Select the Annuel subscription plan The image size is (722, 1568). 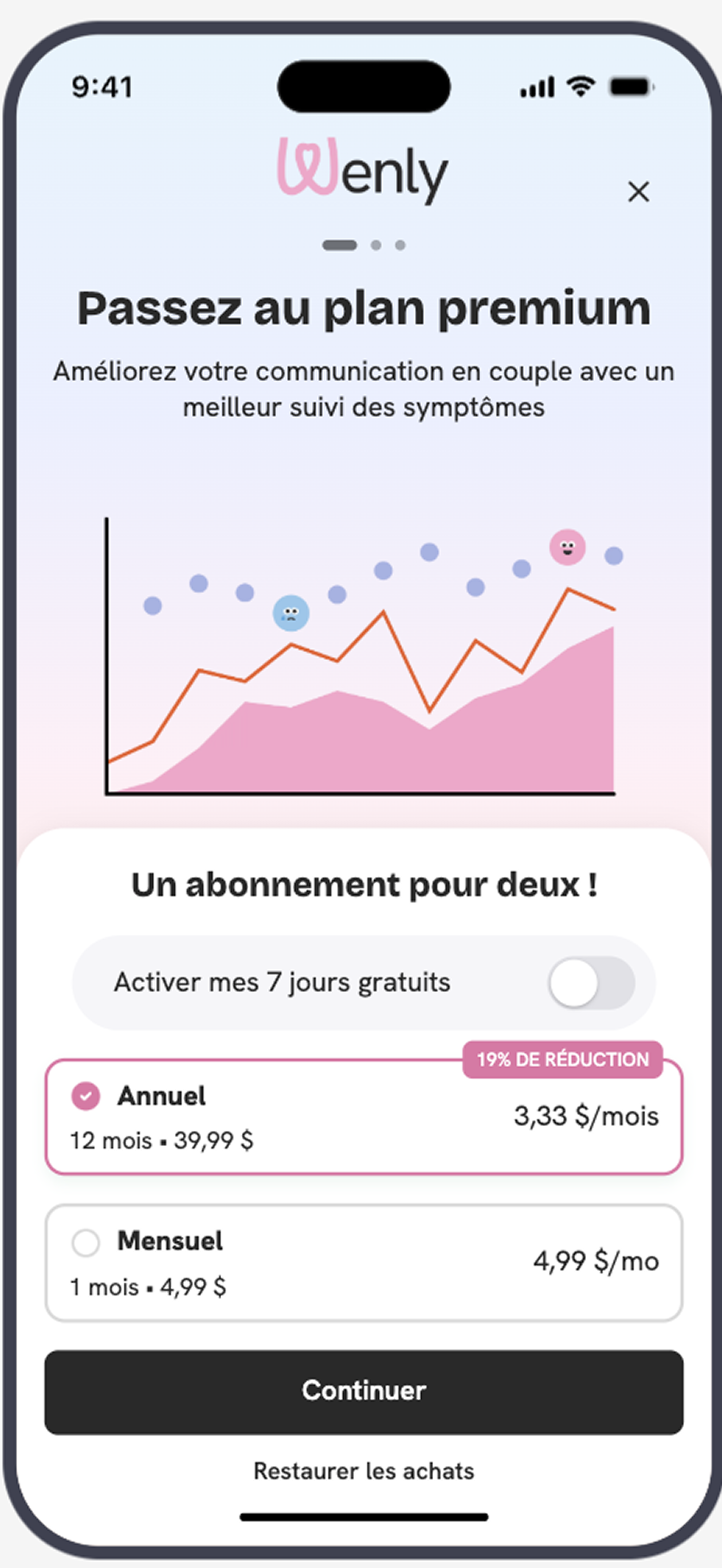point(363,1117)
